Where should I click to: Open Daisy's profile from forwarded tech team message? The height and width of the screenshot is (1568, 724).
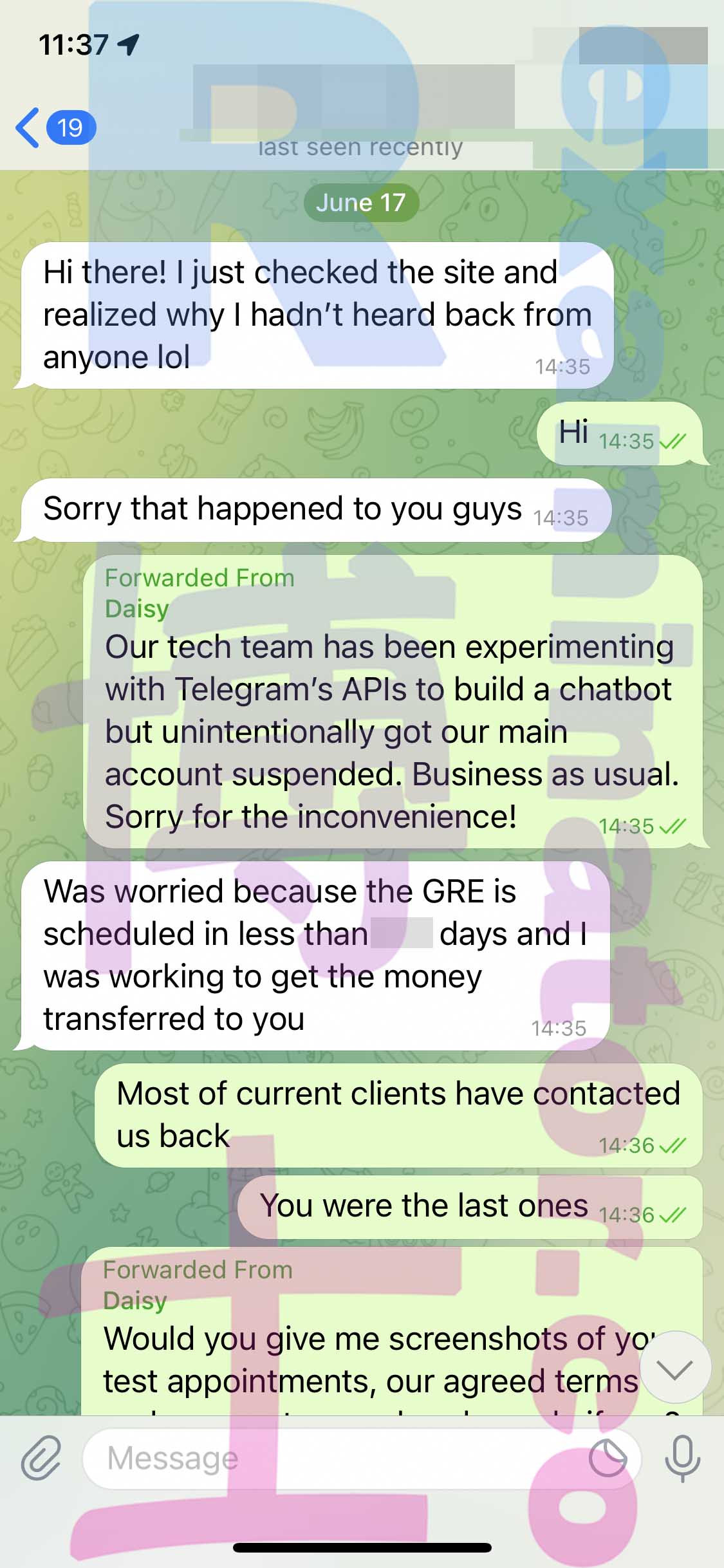(137, 608)
